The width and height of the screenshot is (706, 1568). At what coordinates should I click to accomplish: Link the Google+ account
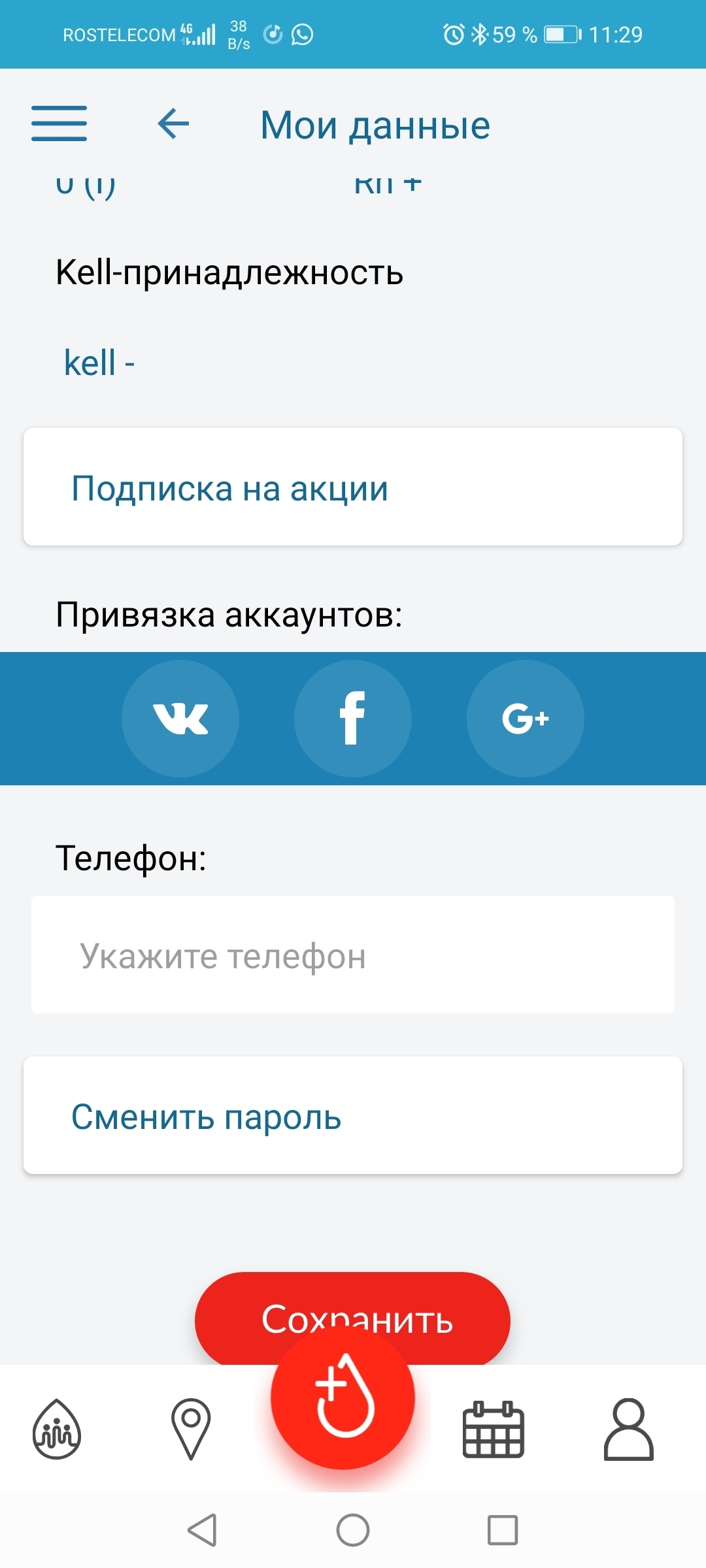coord(525,719)
